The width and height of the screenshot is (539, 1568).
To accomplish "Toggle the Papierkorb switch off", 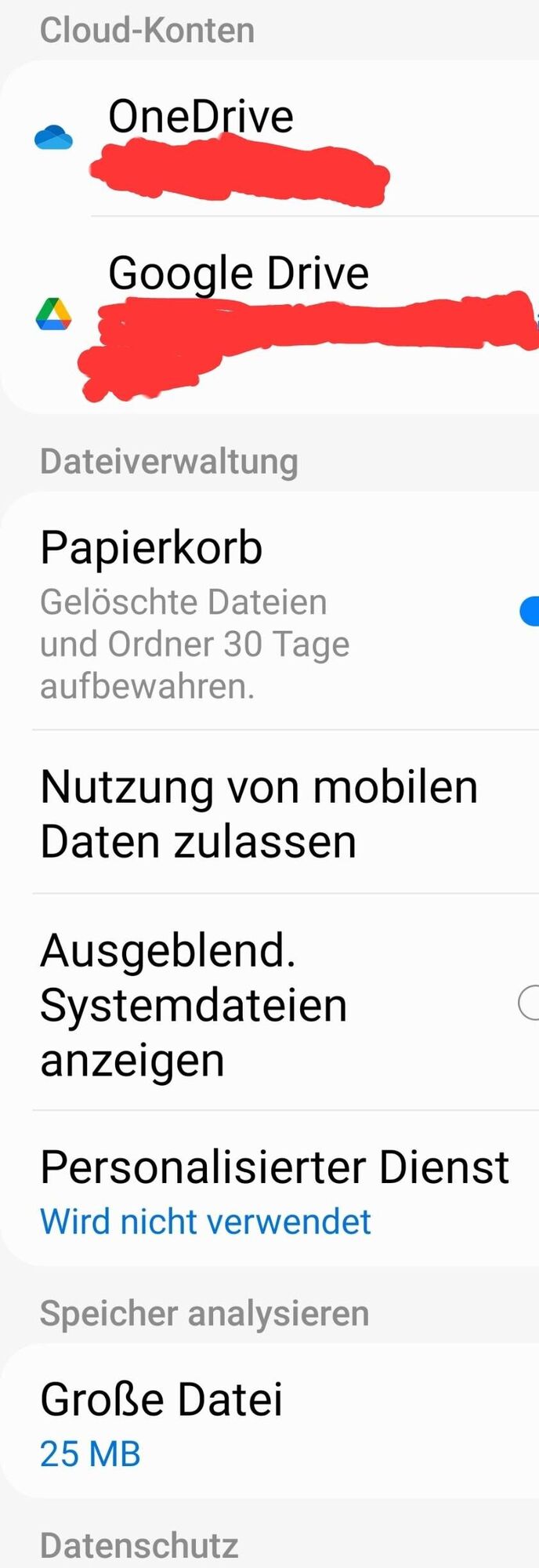I will click(530, 612).
